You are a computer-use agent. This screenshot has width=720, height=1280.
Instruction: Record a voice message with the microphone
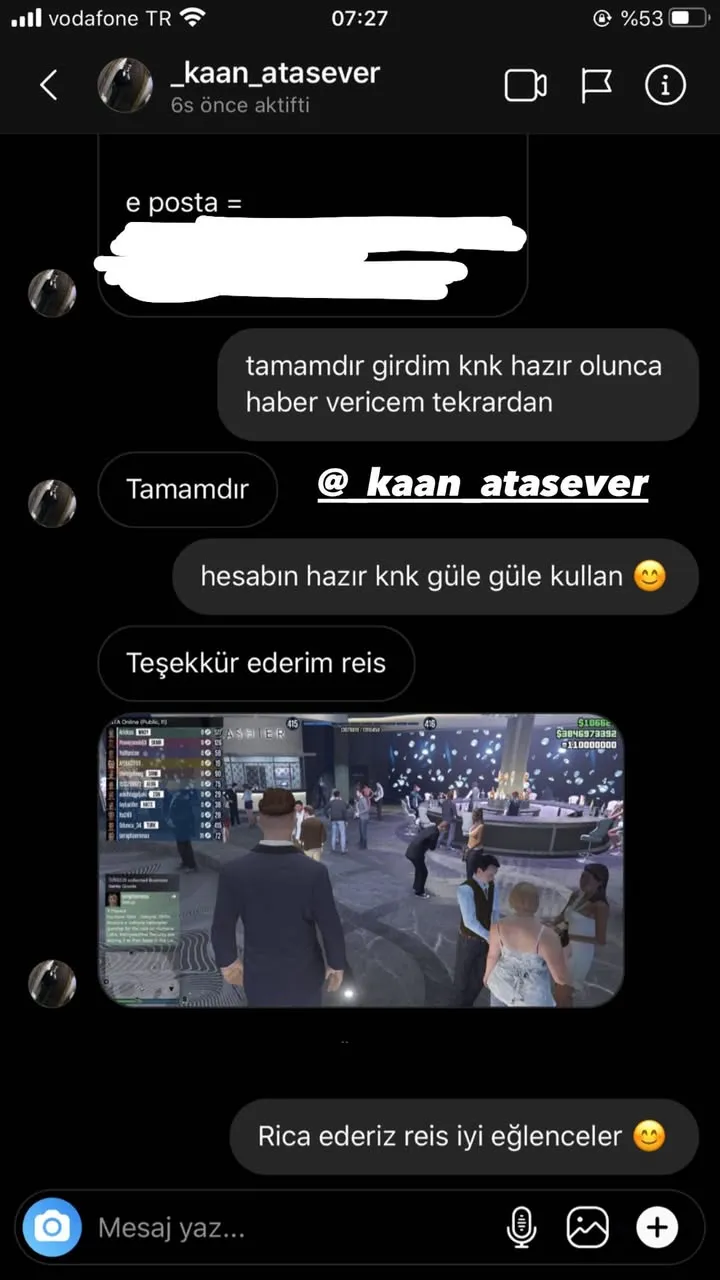point(520,1227)
